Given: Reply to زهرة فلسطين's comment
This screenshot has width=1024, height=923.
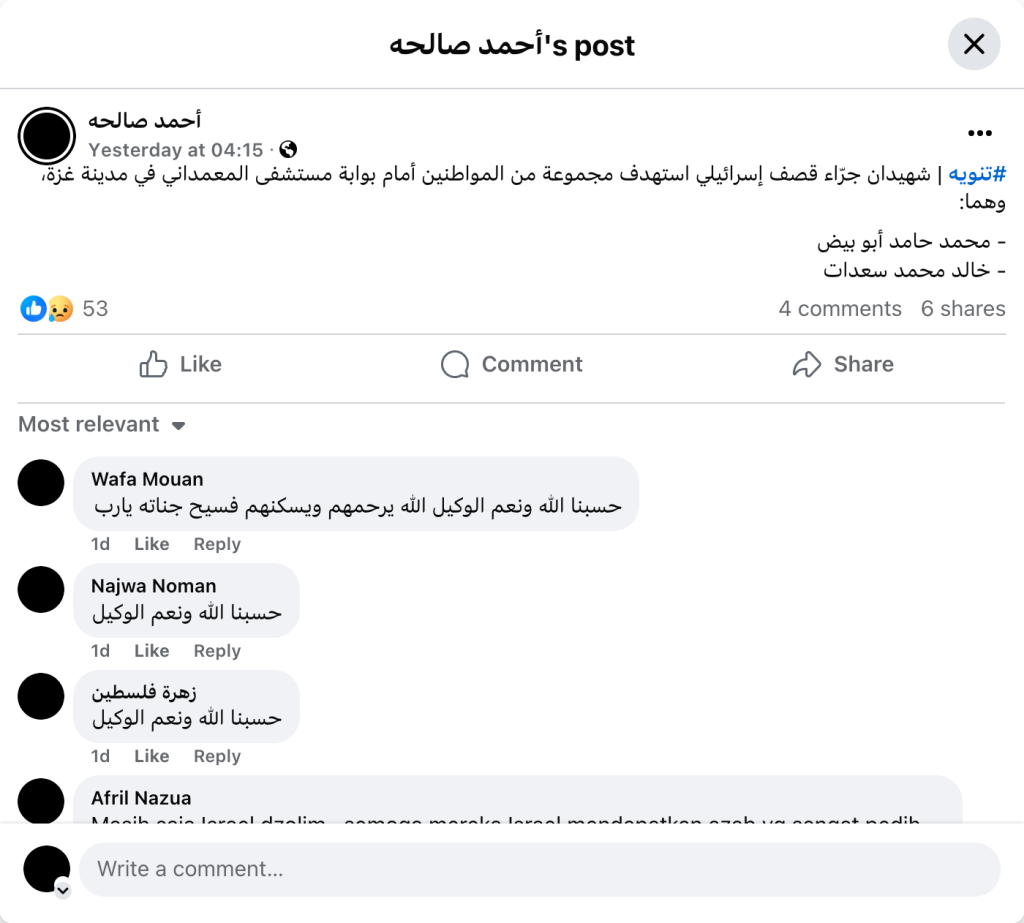Looking at the screenshot, I should click(217, 756).
